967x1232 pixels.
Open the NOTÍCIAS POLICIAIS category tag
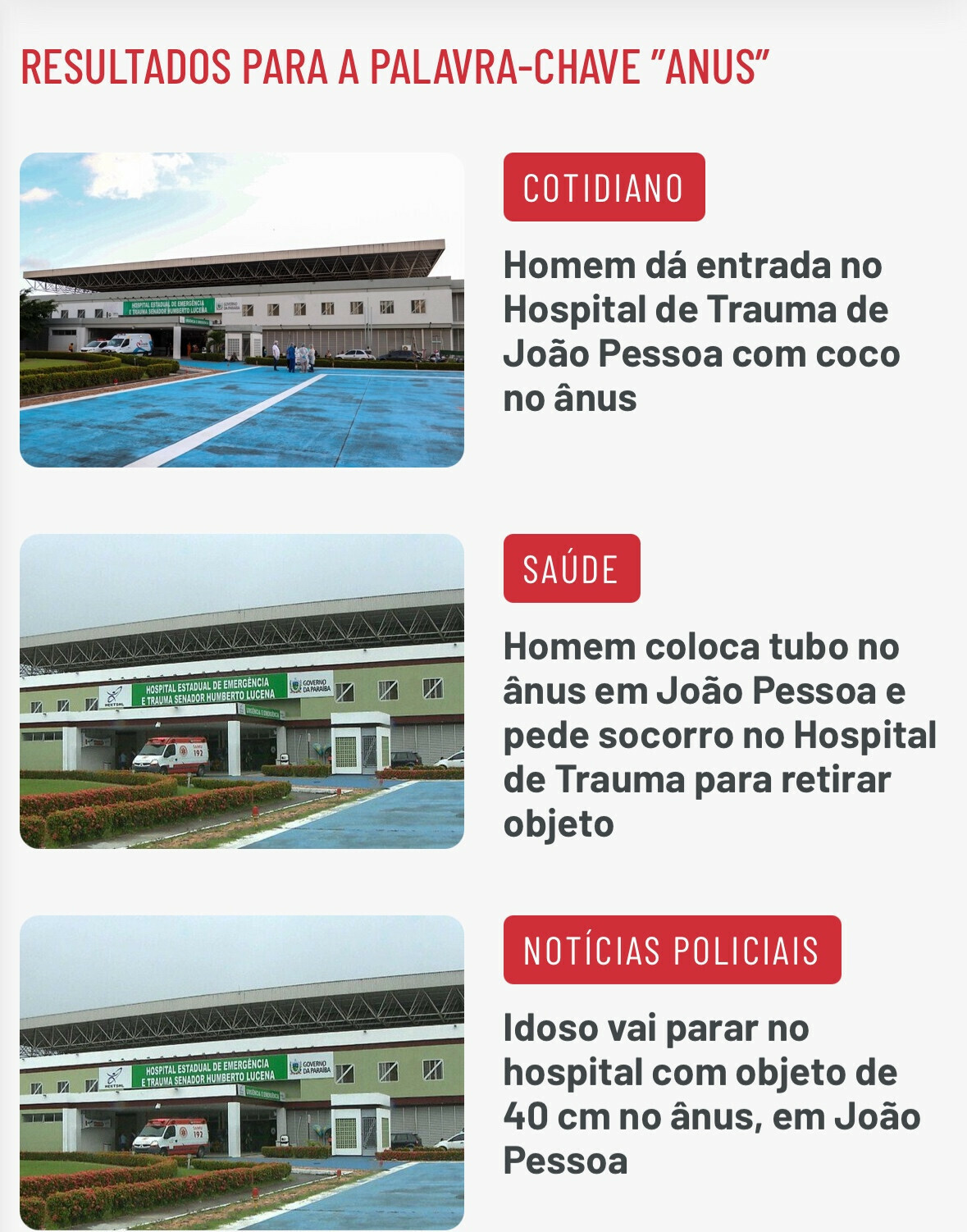672,950
